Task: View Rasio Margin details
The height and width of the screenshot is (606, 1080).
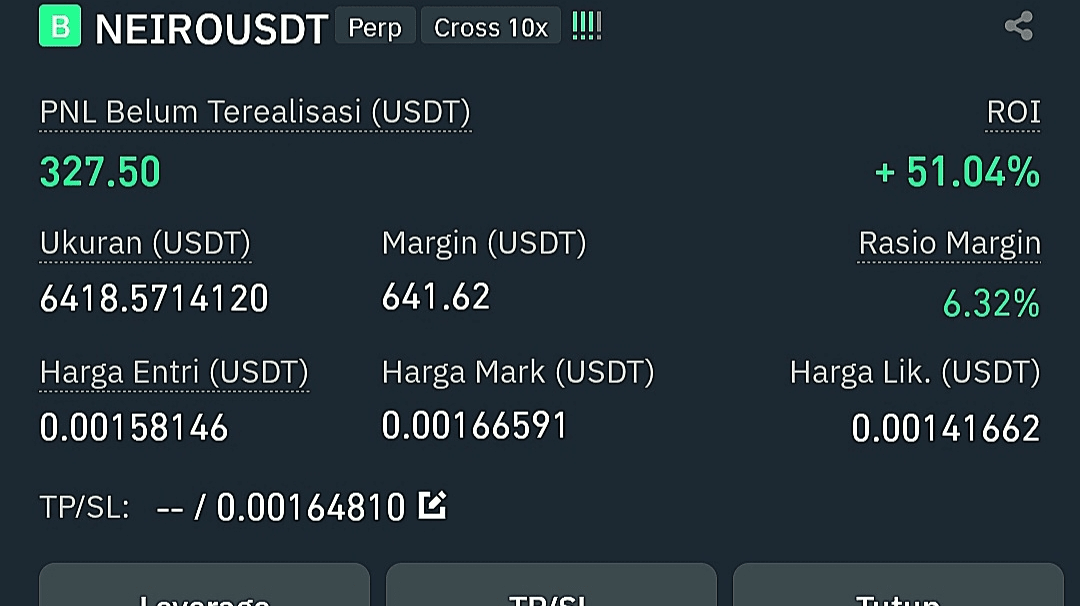Action: [949, 243]
